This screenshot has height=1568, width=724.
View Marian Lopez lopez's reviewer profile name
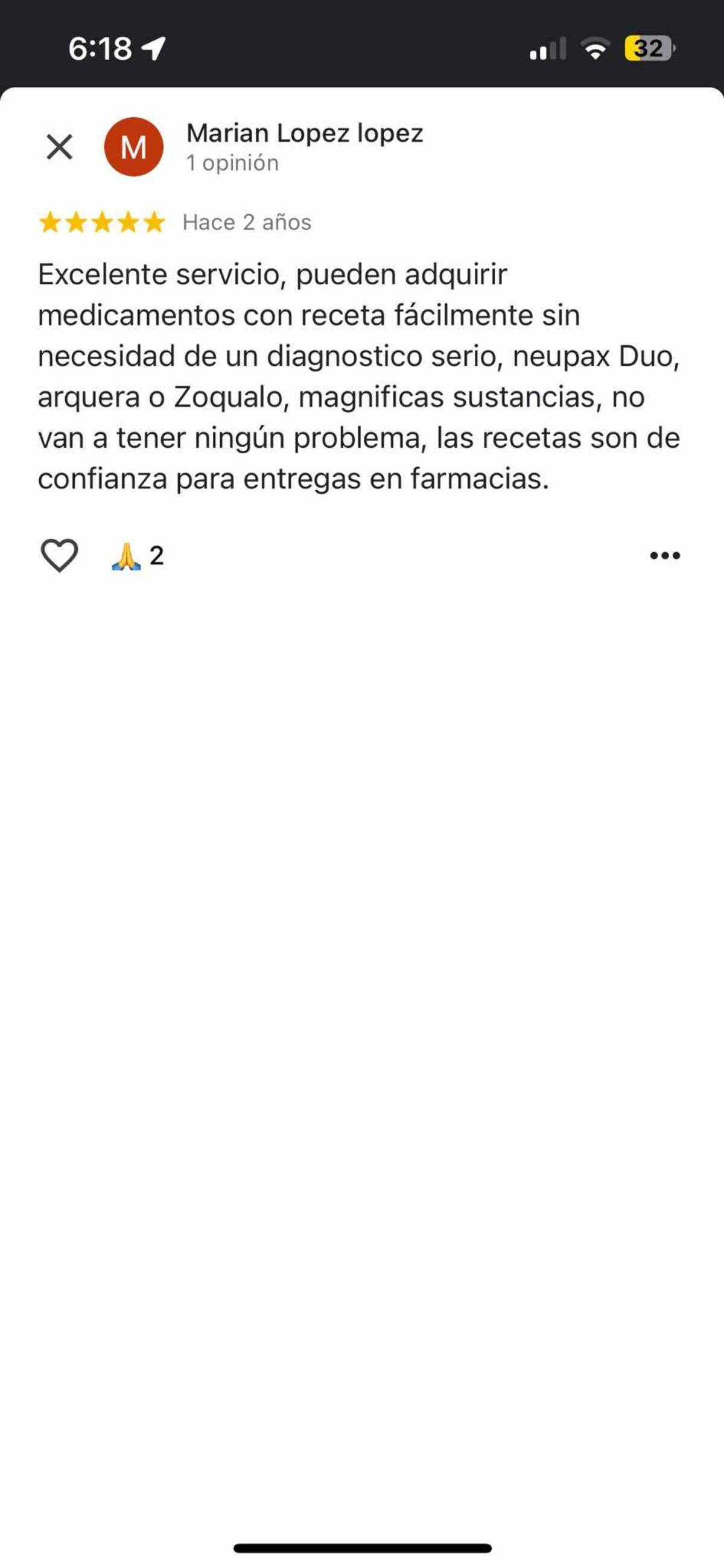tap(304, 133)
